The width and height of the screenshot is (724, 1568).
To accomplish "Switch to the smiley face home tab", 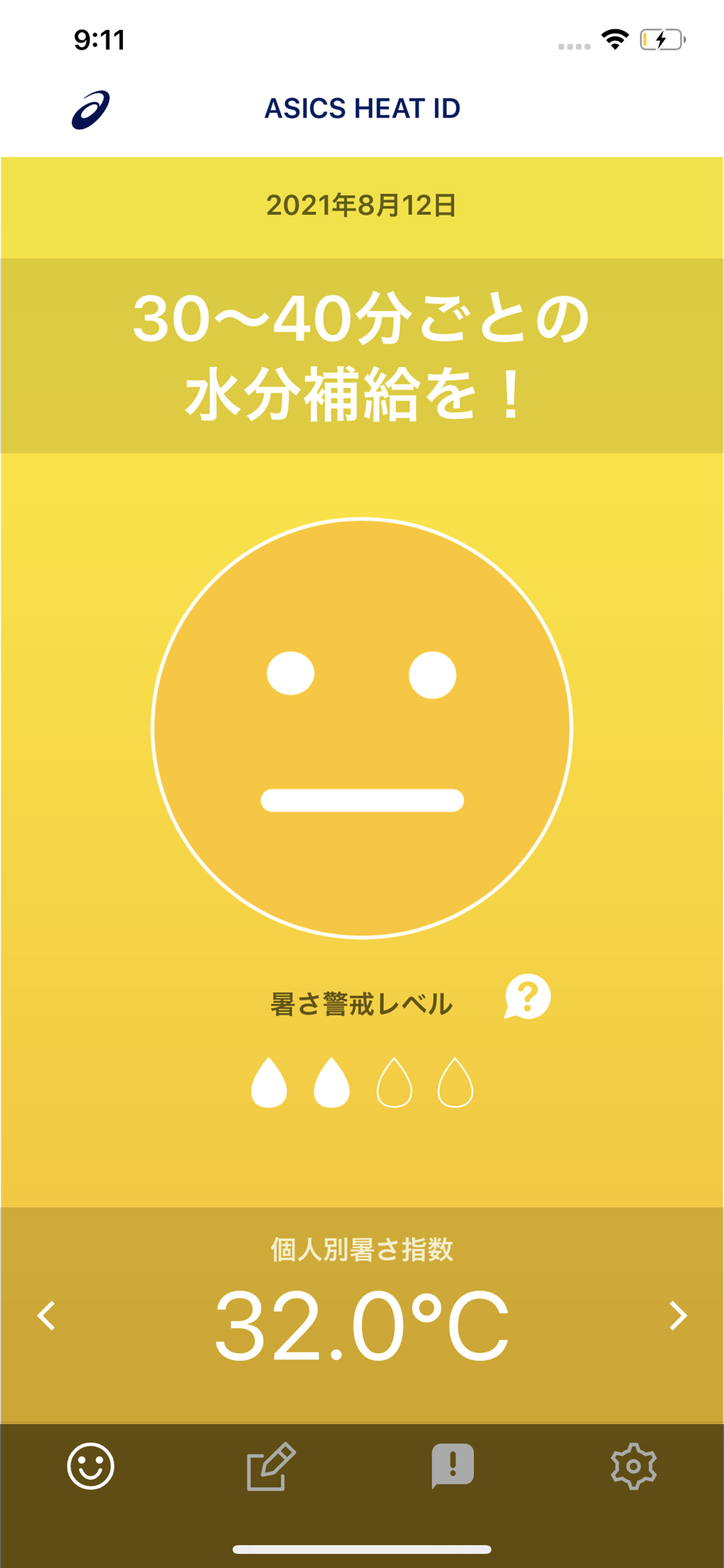I will [91, 1465].
